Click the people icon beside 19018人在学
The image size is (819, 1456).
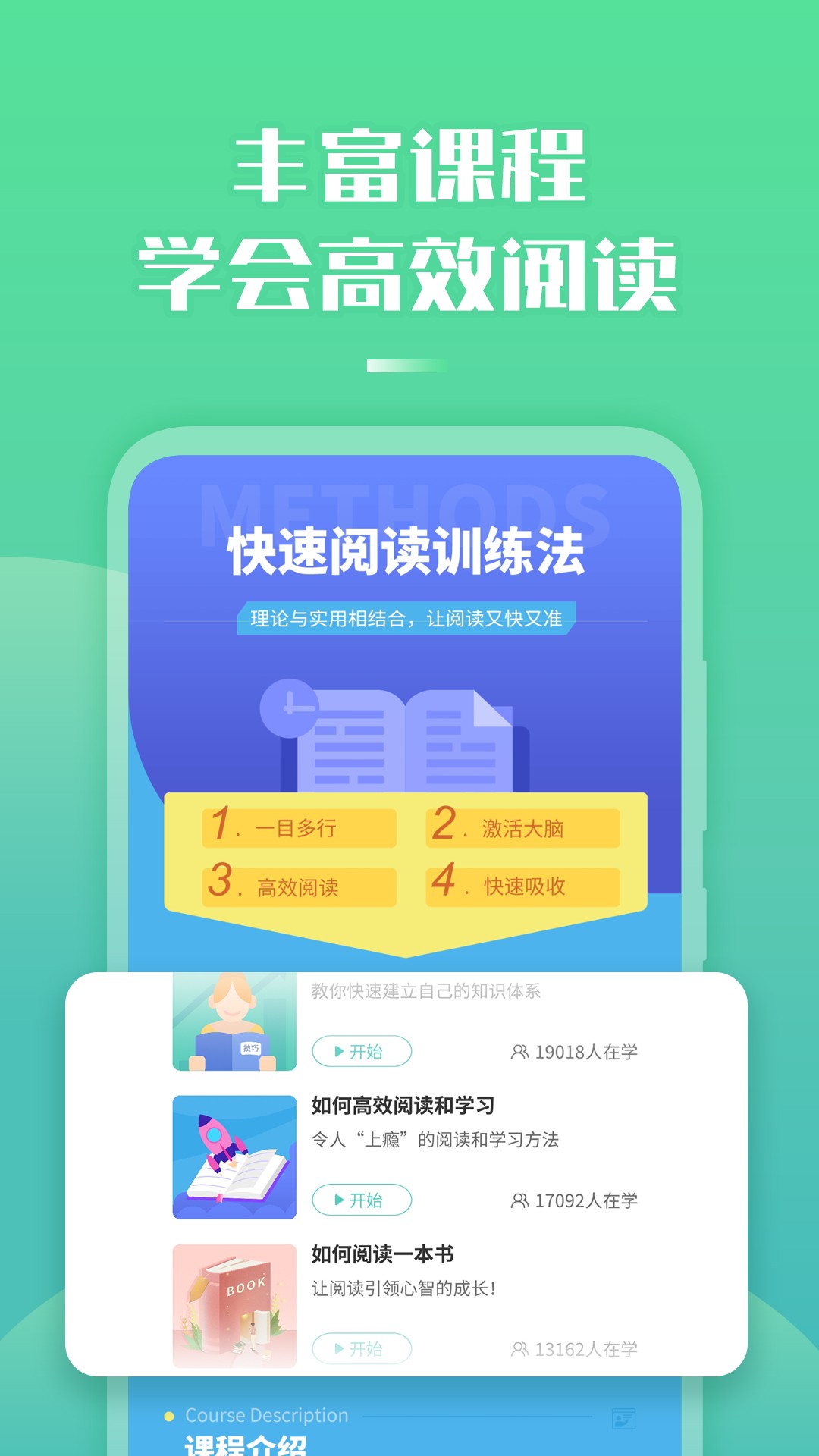click(x=520, y=1052)
